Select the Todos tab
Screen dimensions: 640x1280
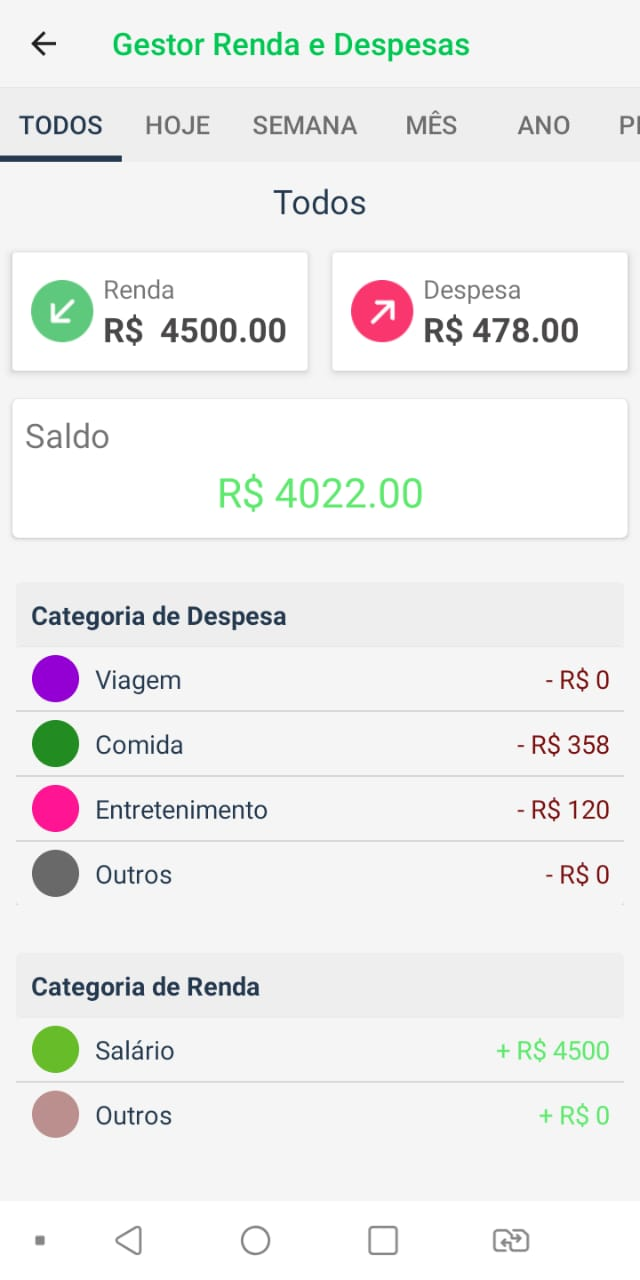click(61, 125)
